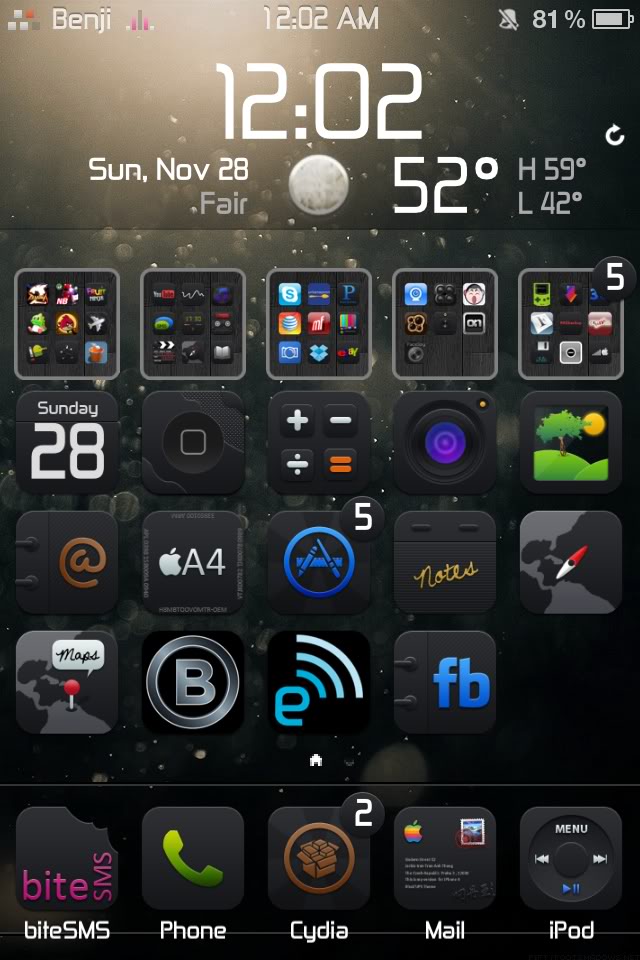Open biteSMS in the dock
This screenshot has height=960, width=640.
pyautogui.click(x=67, y=858)
